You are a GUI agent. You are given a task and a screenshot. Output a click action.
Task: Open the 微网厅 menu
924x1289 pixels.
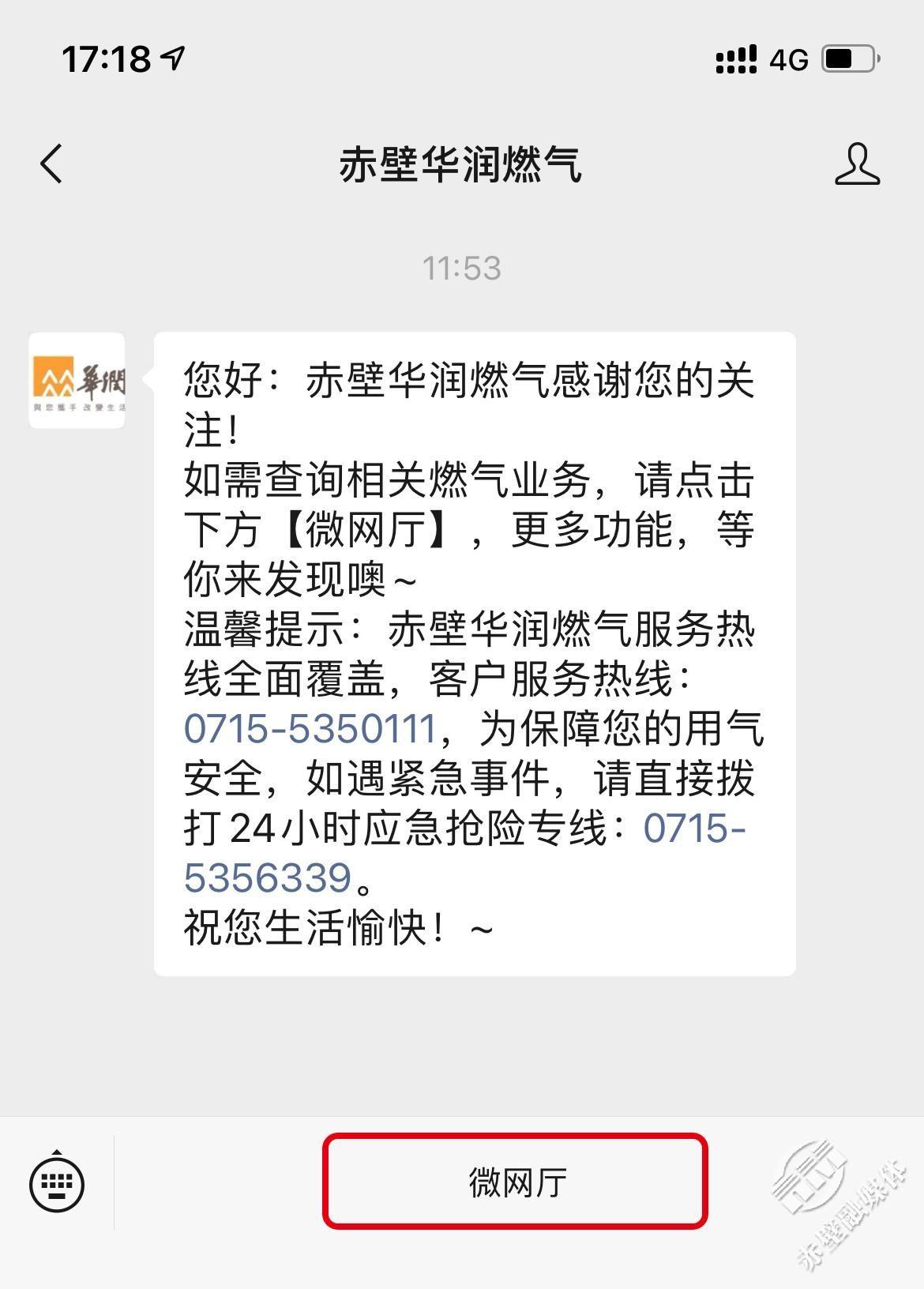tap(515, 1182)
